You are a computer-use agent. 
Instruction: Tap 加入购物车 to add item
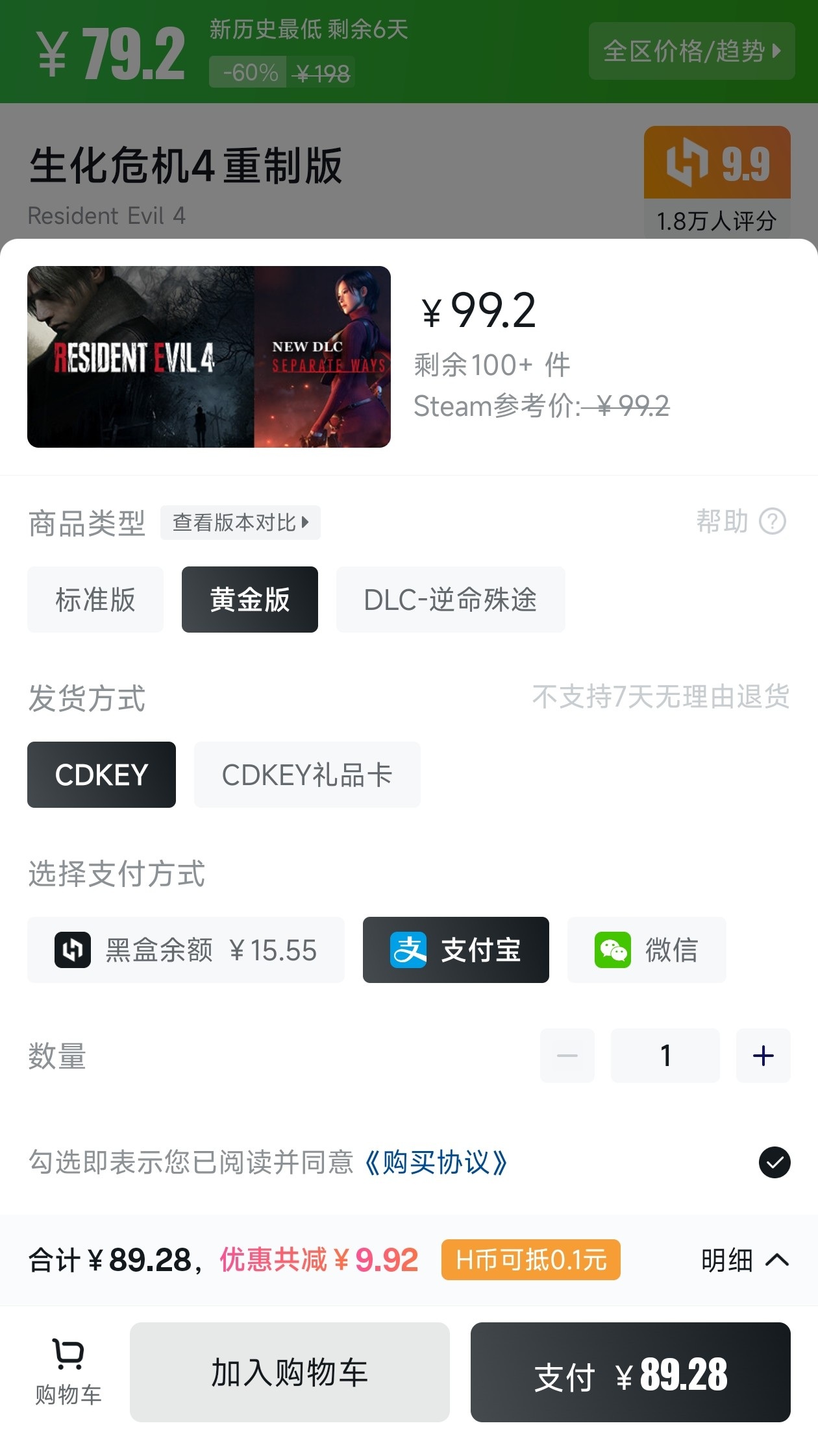pos(290,1372)
